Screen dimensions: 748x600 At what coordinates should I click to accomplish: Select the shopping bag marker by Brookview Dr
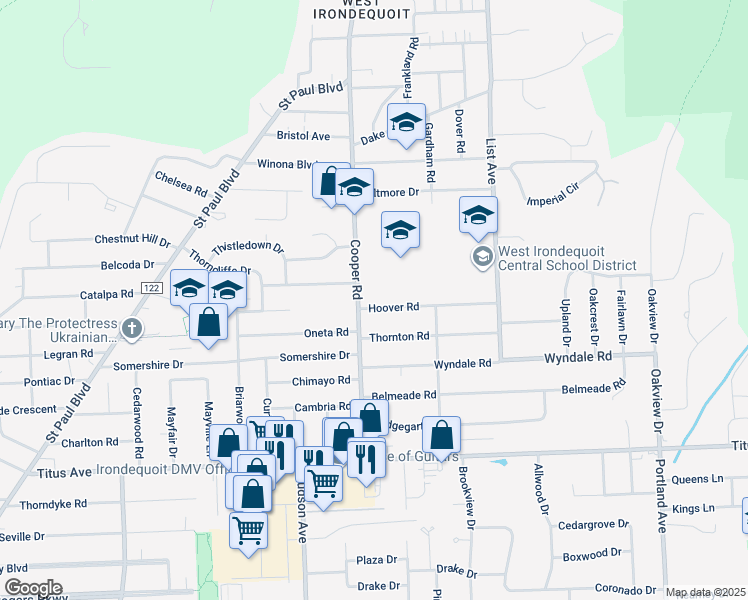click(x=441, y=435)
